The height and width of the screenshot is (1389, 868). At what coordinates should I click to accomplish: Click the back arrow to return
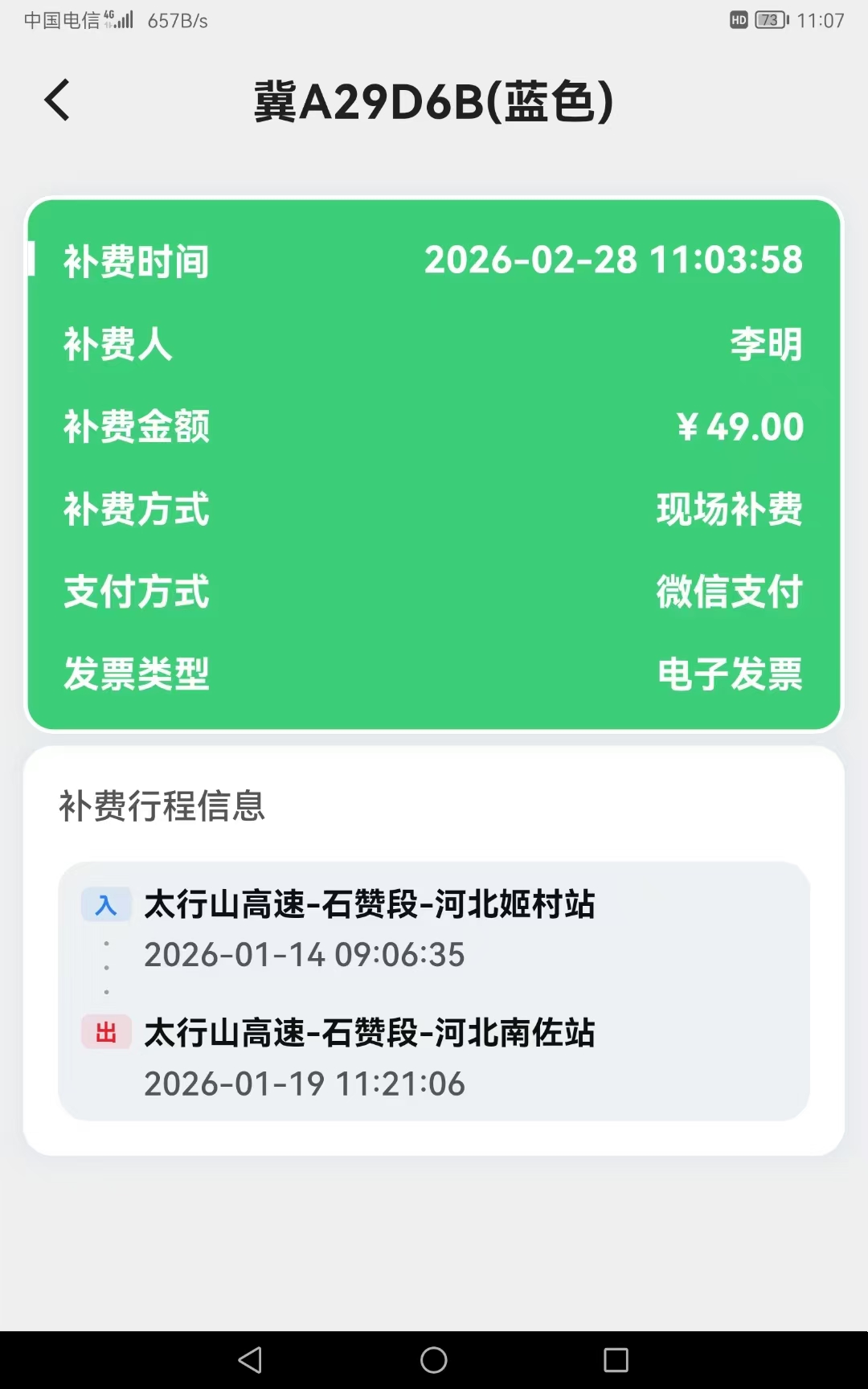tap(56, 100)
